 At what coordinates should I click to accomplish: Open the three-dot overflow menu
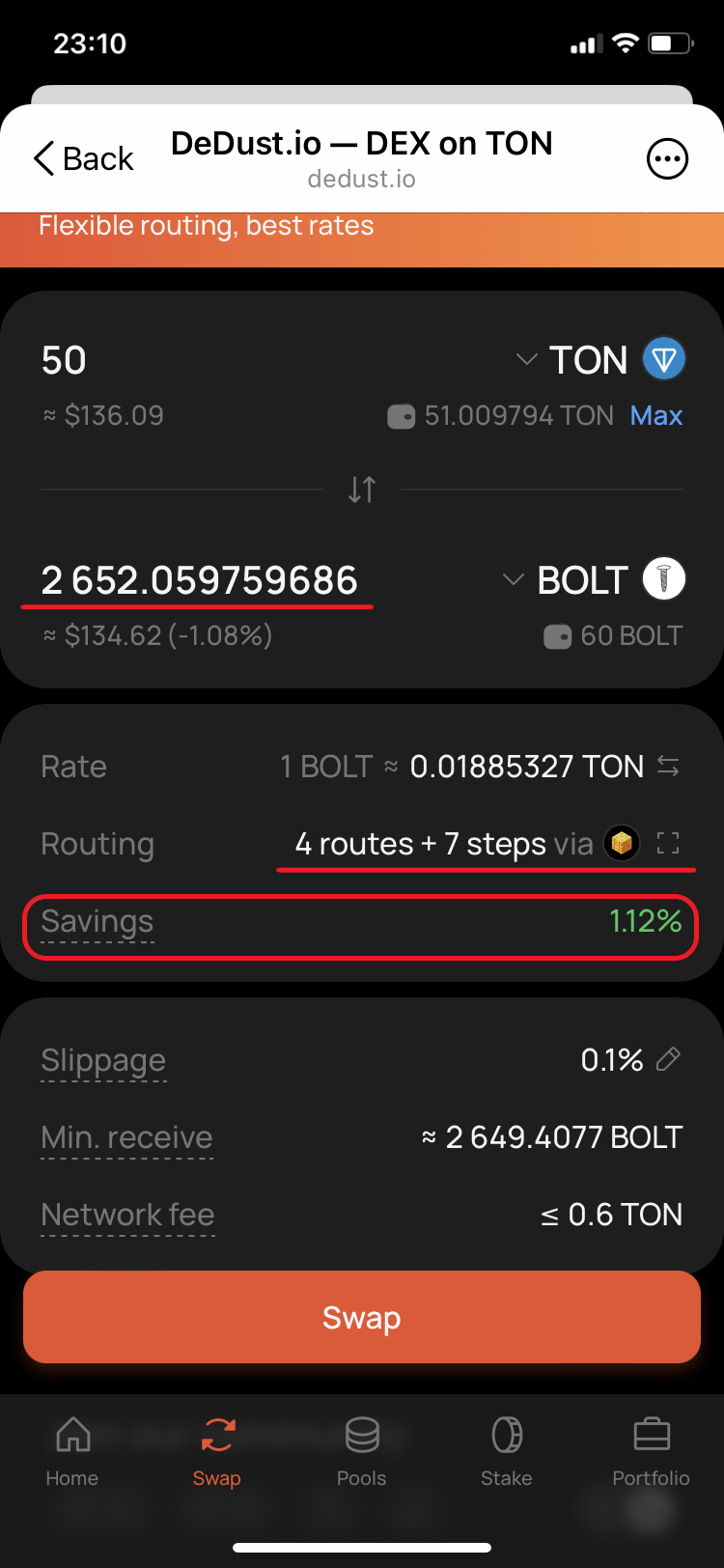click(x=667, y=158)
